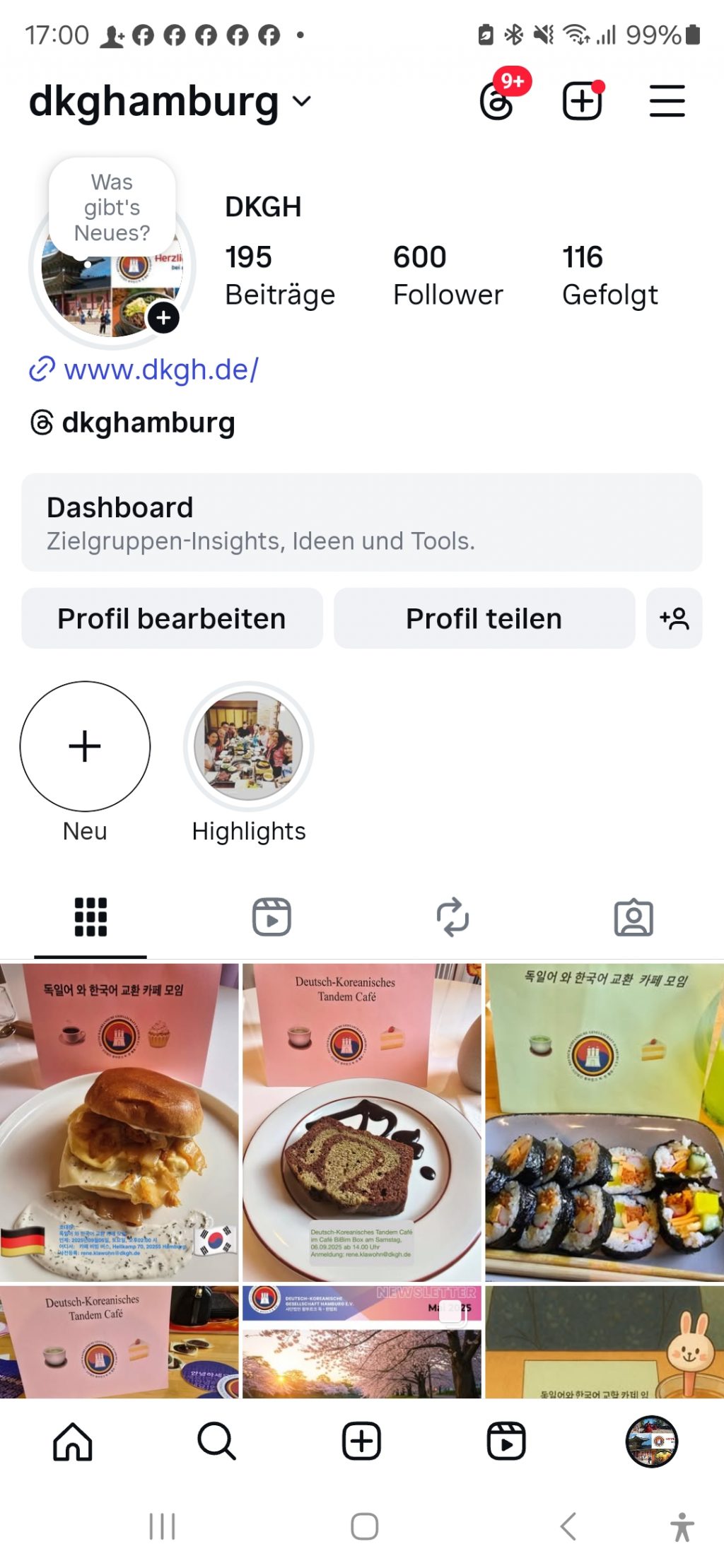Switch to the Reels profile tab
This screenshot has width=724, height=1568.
271,917
